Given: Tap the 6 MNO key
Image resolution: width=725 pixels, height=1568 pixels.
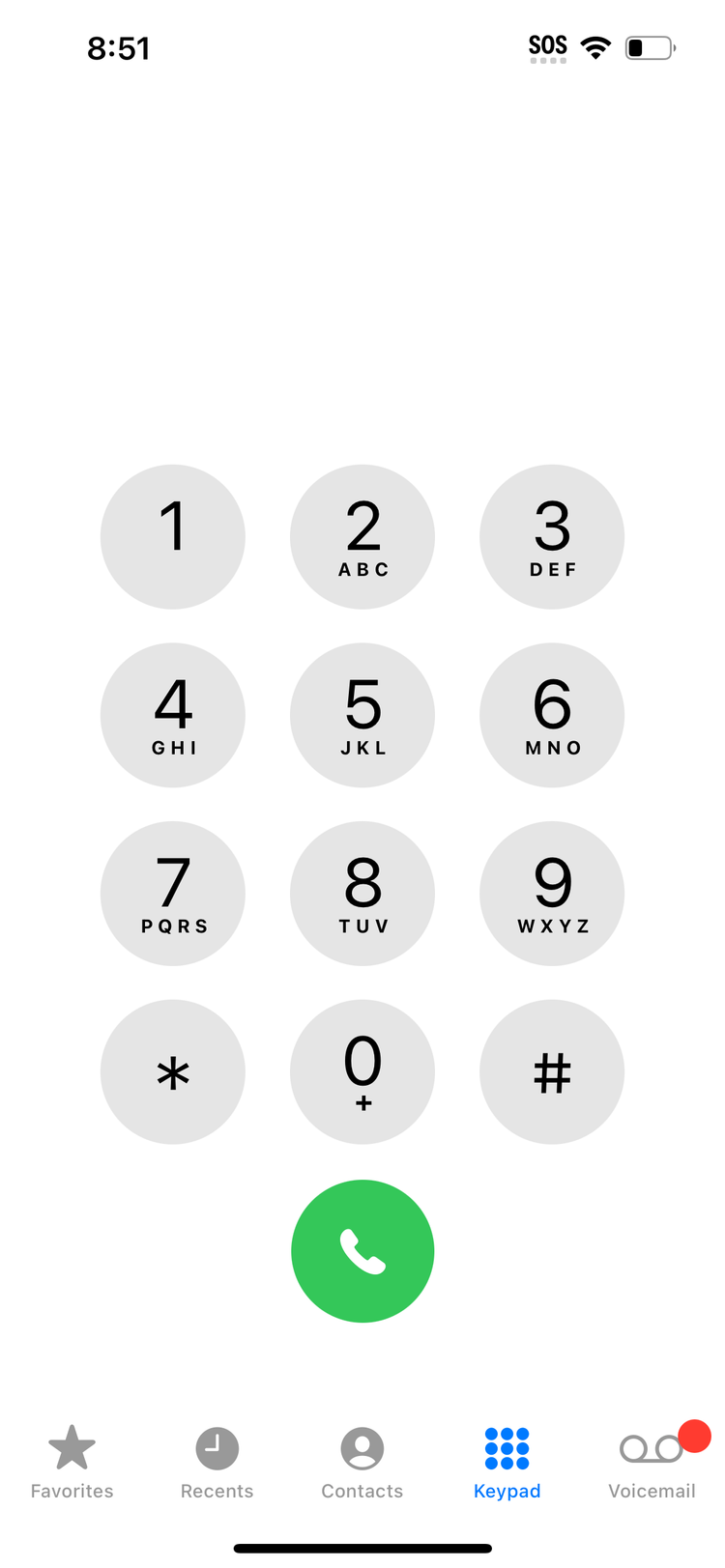Looking at the screenshot, I should tap(552, 715).
